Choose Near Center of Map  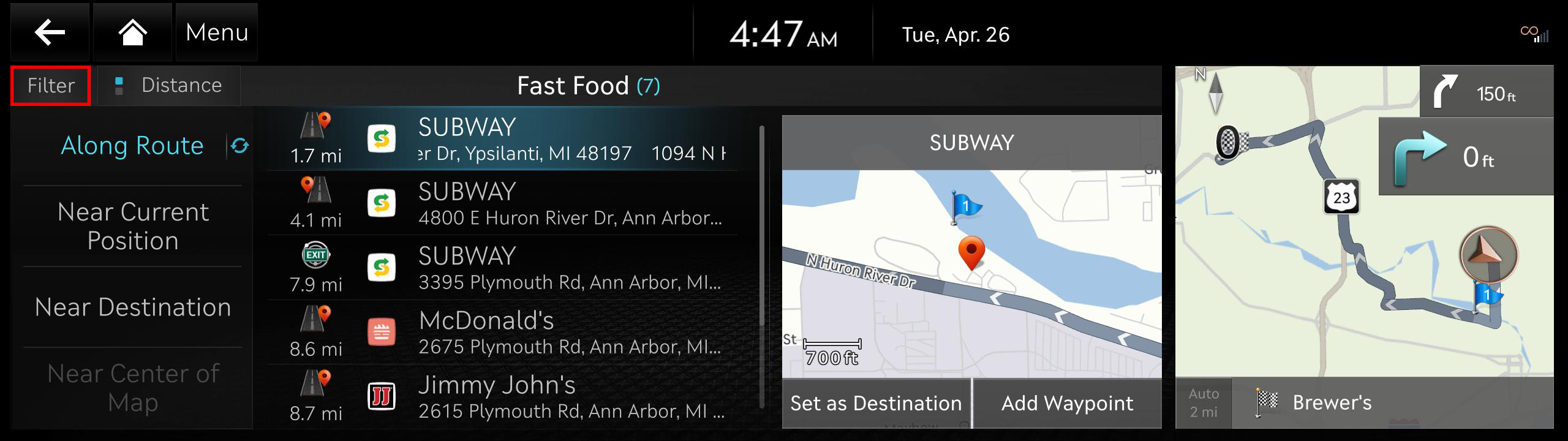[x=133, y=388]
